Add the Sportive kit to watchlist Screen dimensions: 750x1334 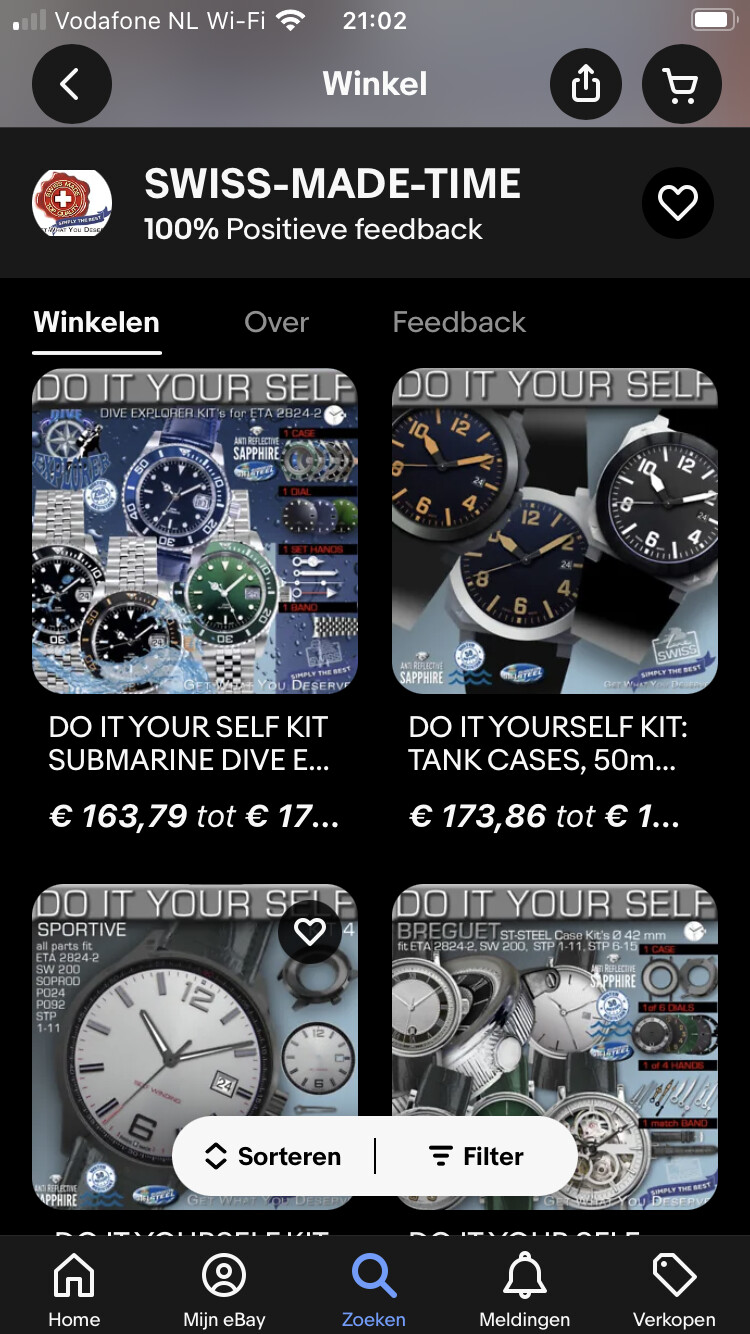point(310,932)
